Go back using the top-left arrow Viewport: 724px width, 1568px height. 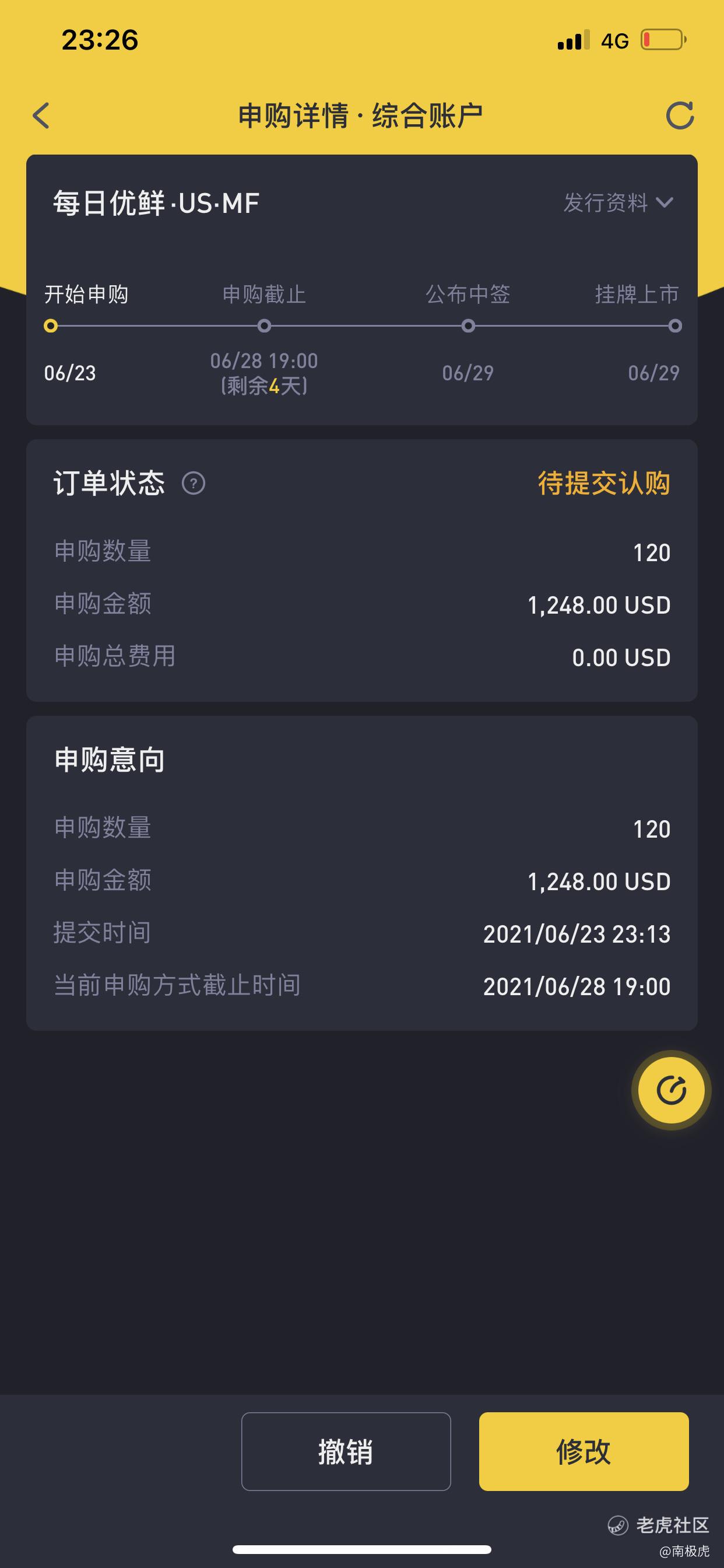pyautogui.click(x=41, y=116)
